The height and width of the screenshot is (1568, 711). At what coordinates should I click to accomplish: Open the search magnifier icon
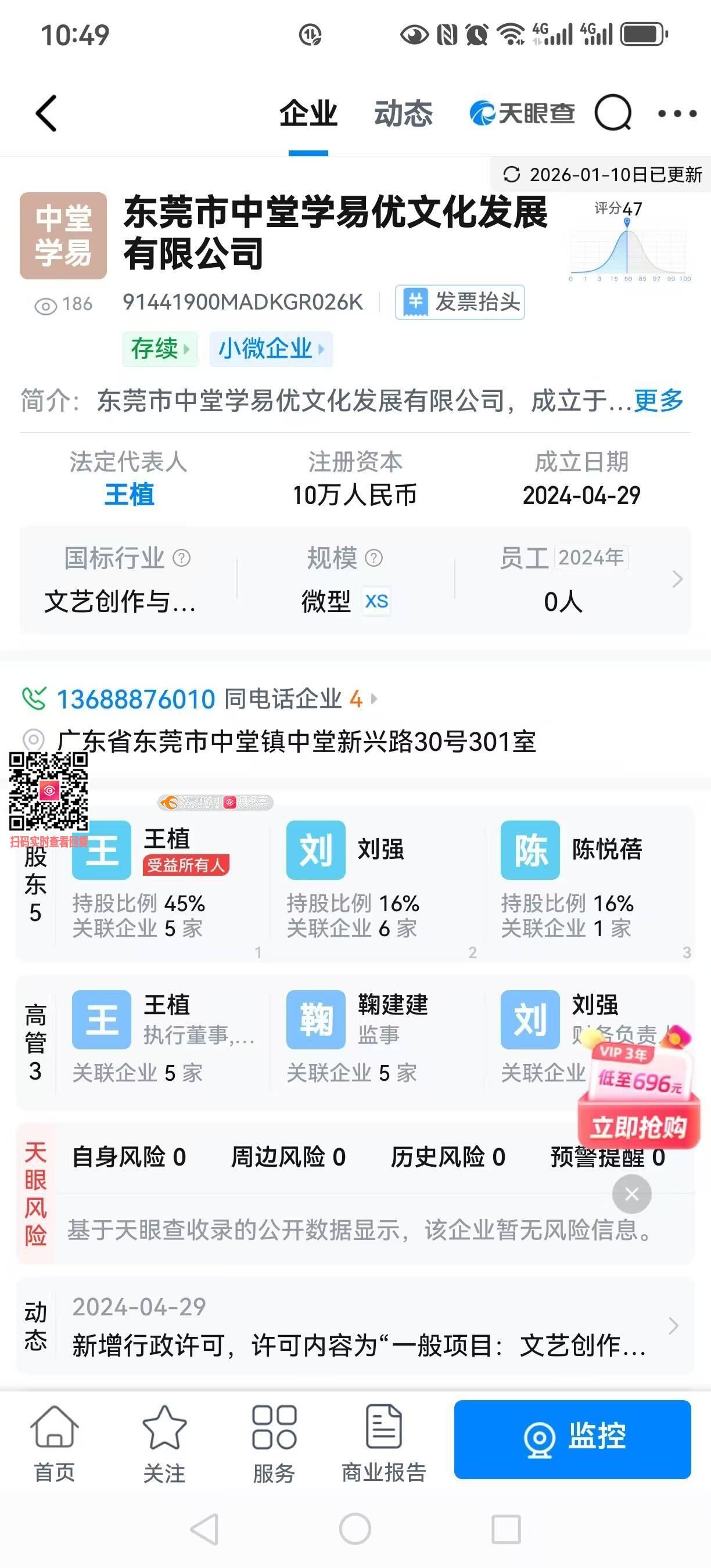tap(612, 113)
